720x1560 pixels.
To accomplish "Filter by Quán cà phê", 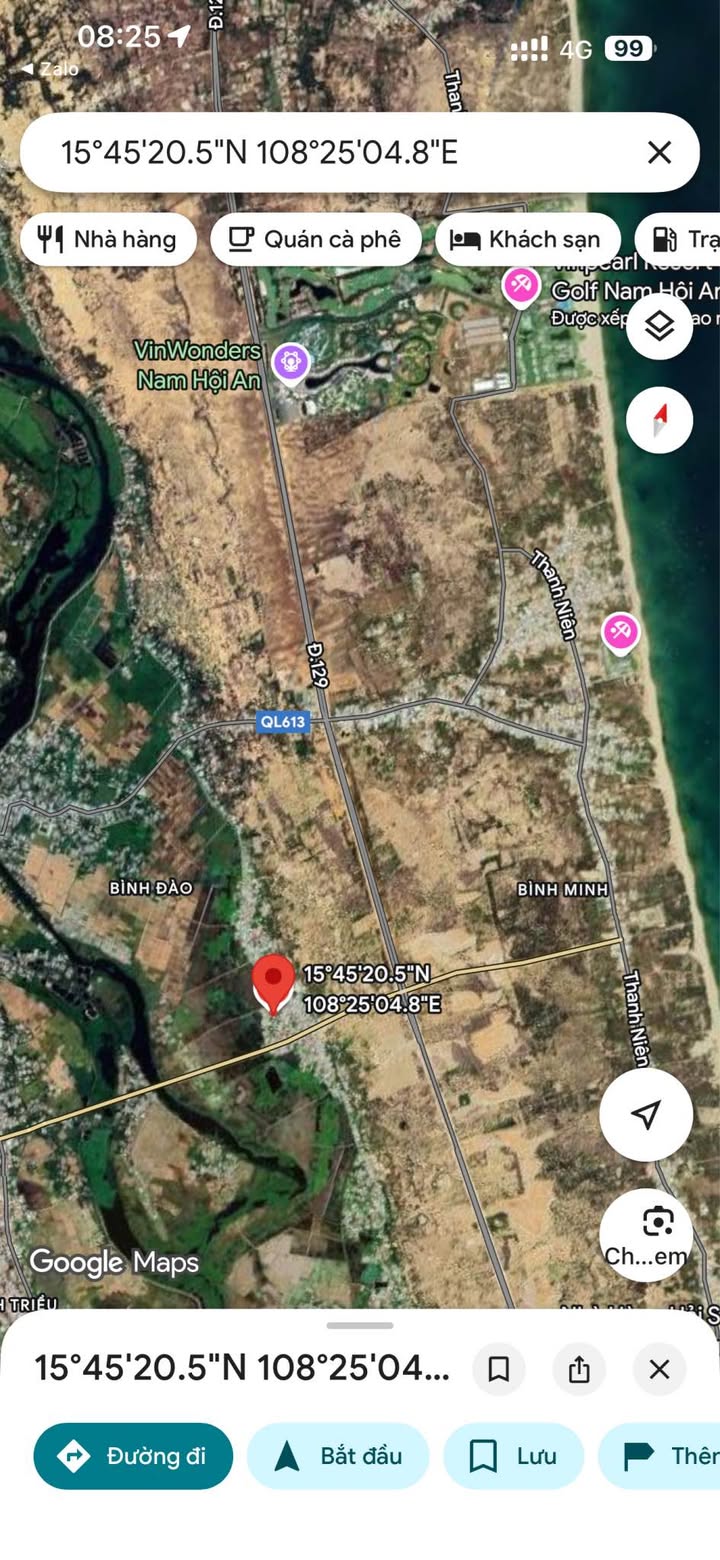I will (316, 239).
